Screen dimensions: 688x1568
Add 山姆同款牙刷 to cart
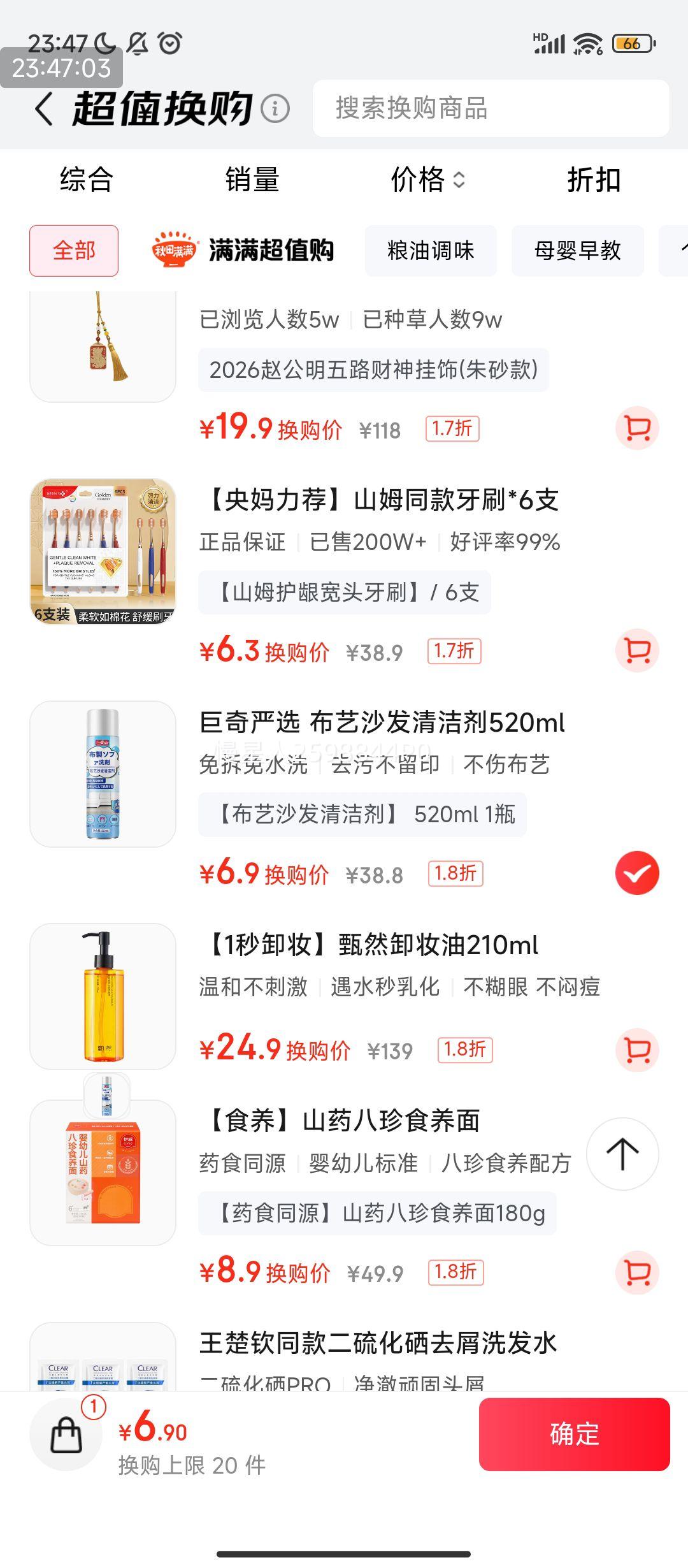(637, 651)
